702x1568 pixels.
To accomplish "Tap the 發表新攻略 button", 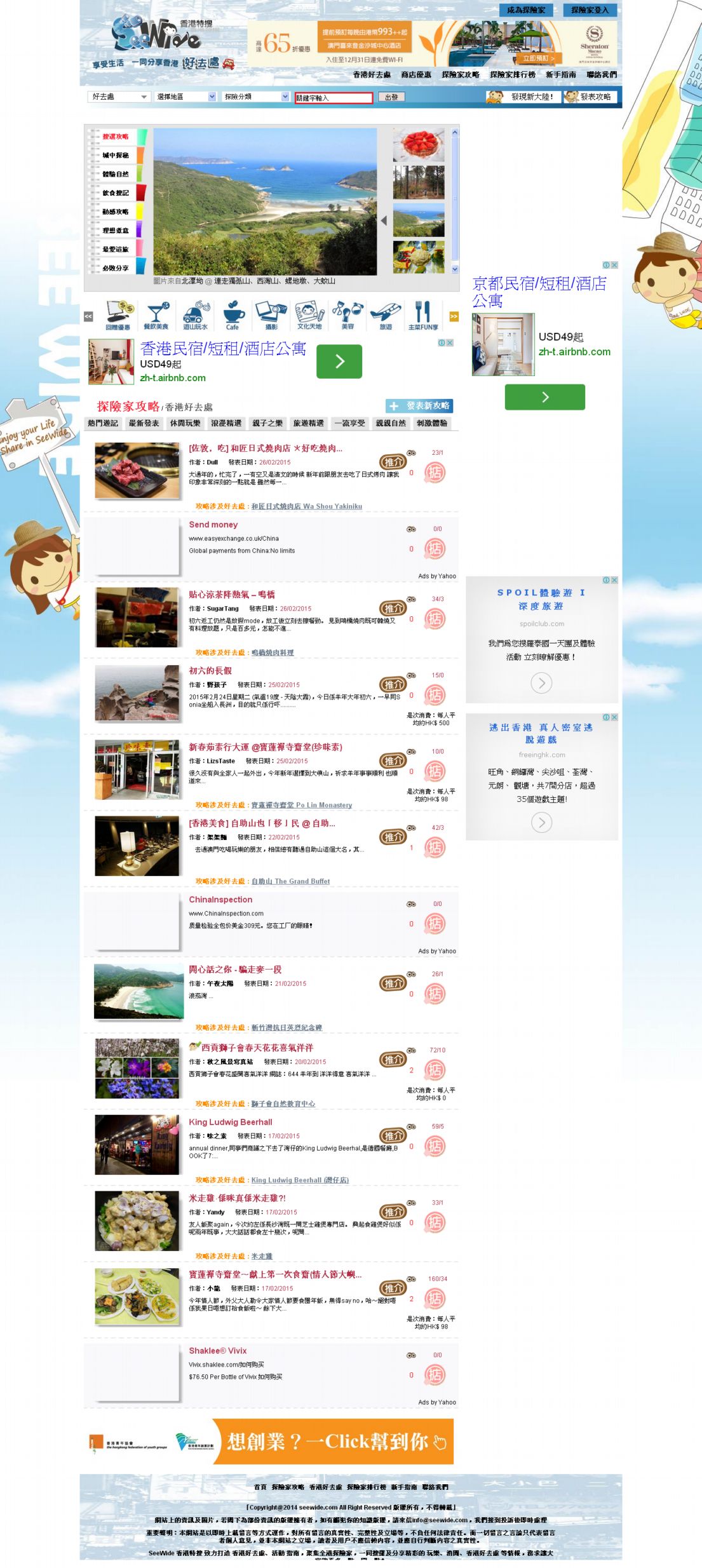I will tap(419, 406).
